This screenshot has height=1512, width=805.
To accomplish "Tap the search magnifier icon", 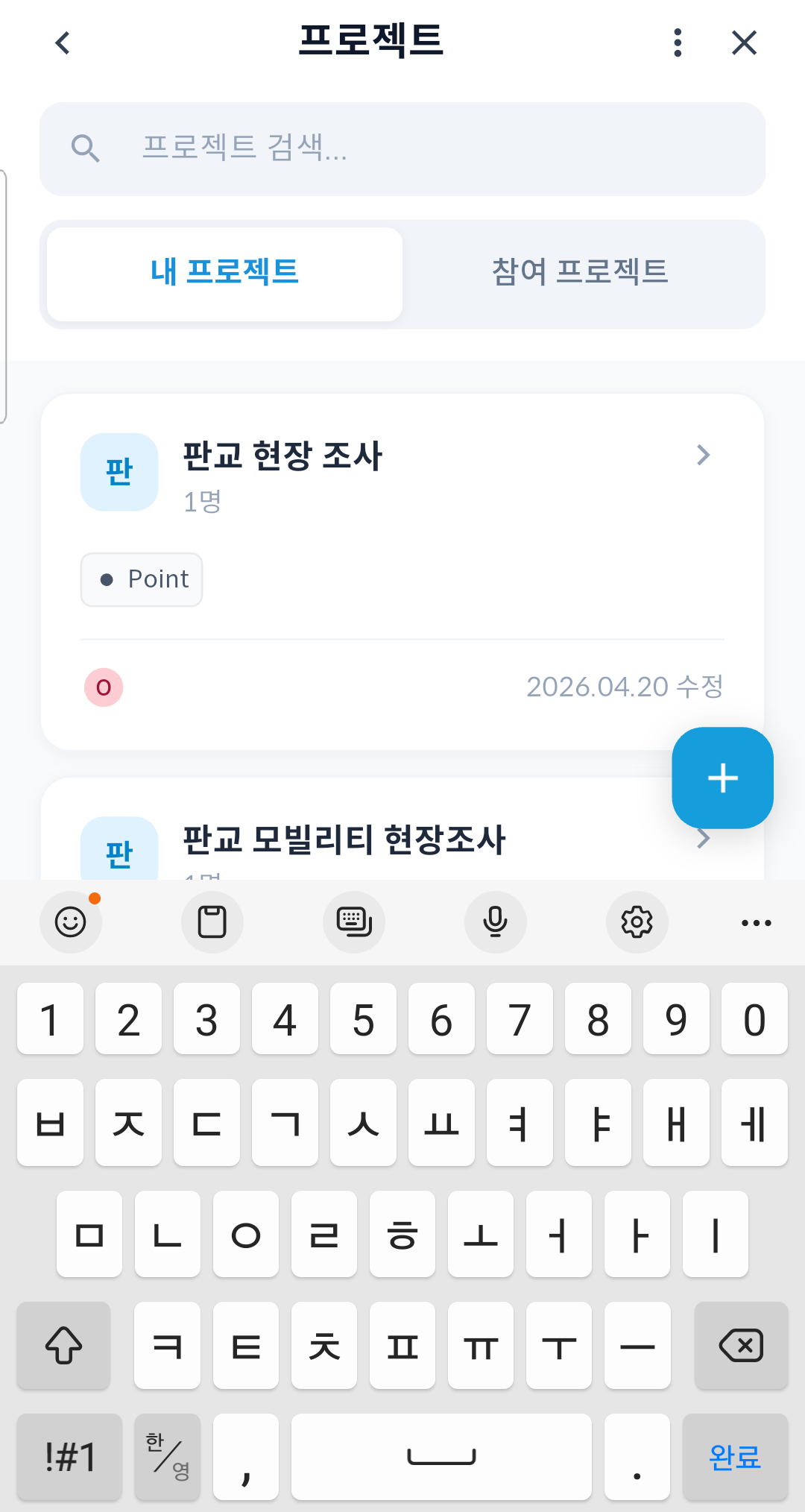I will (86, 148).
